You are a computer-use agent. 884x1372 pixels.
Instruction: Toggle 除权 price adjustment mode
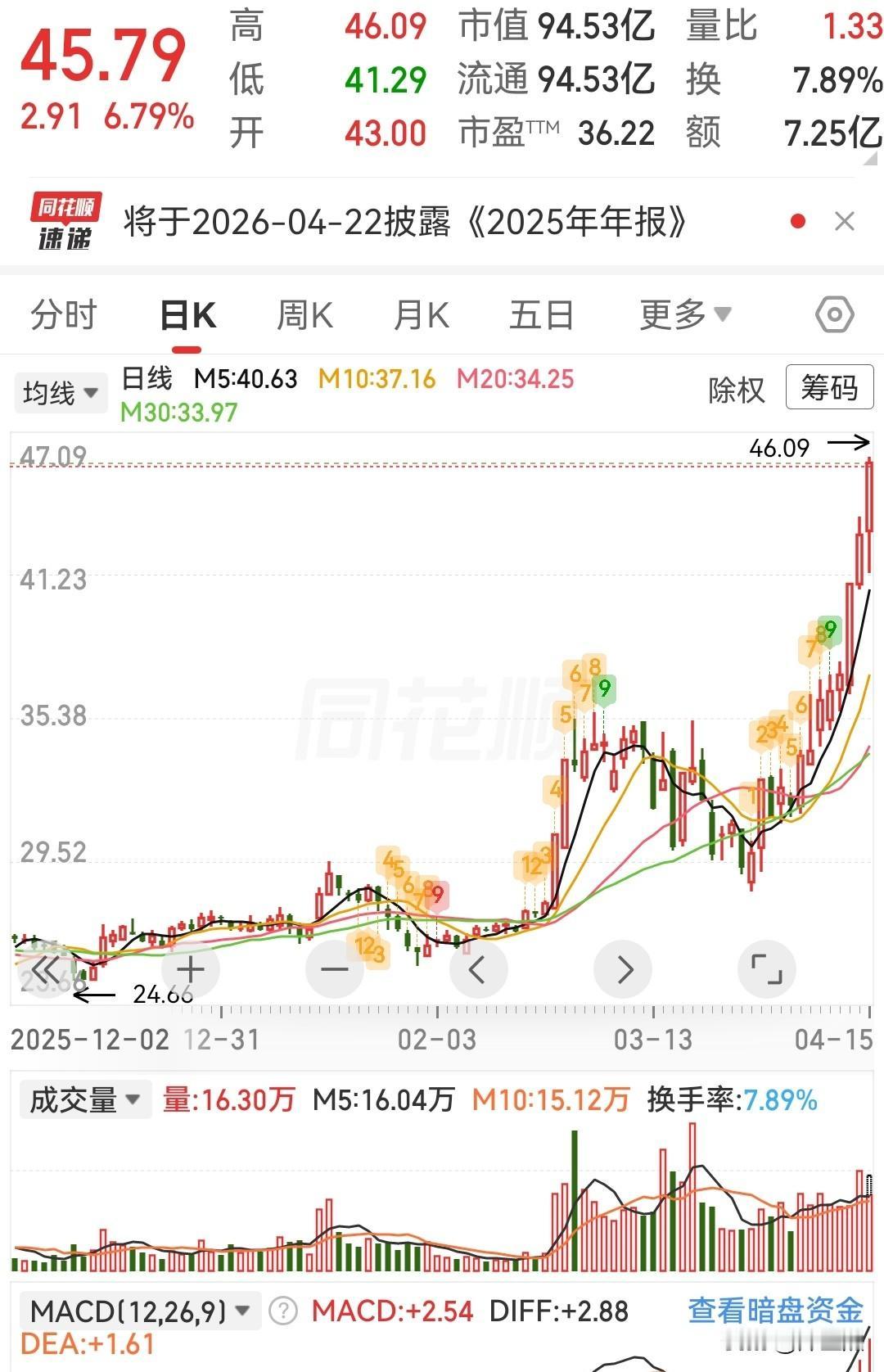click(x=735, y=390)
